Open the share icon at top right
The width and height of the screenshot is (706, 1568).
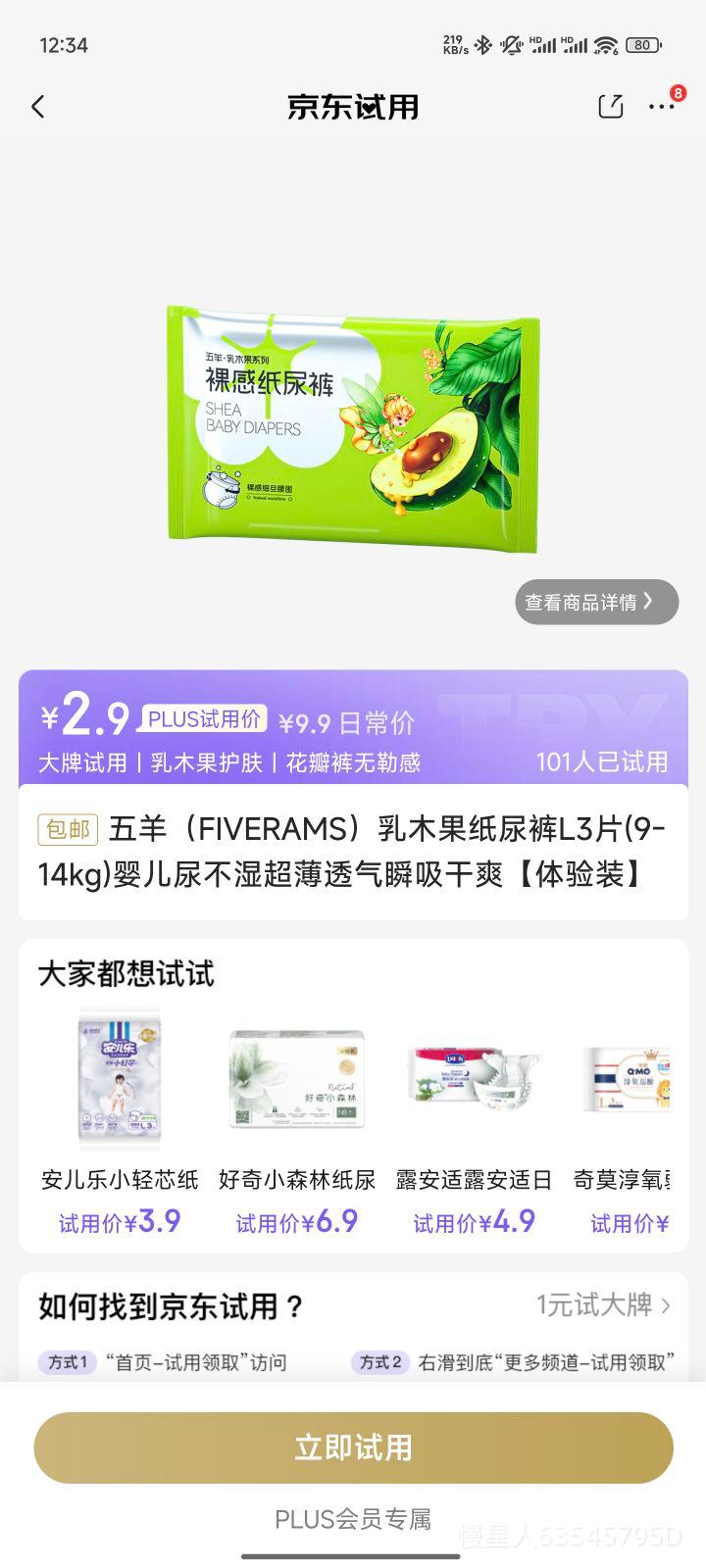(x=610, y=106)
